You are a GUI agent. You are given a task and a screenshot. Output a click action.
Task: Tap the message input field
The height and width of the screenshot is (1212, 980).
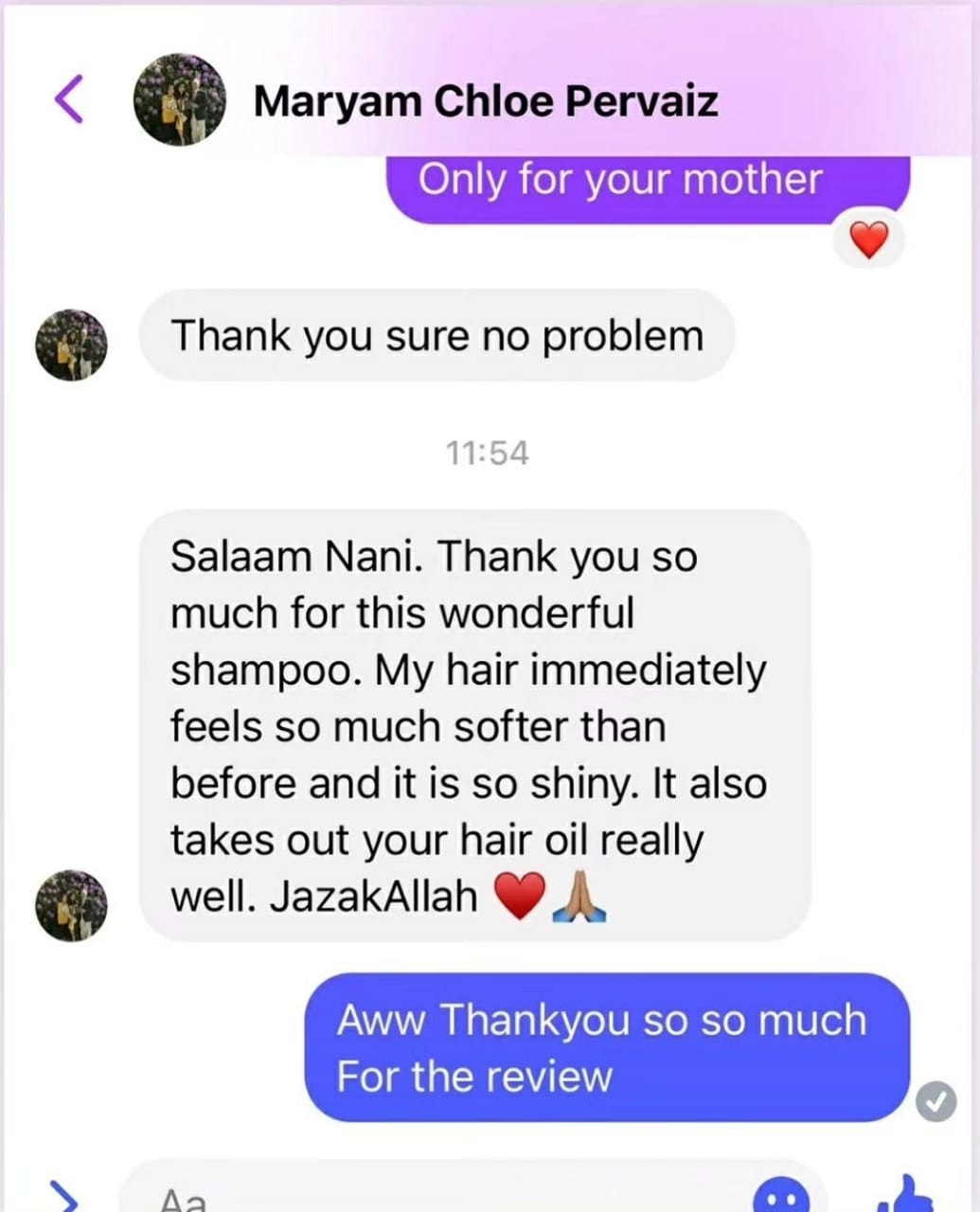click(426, 1197)
